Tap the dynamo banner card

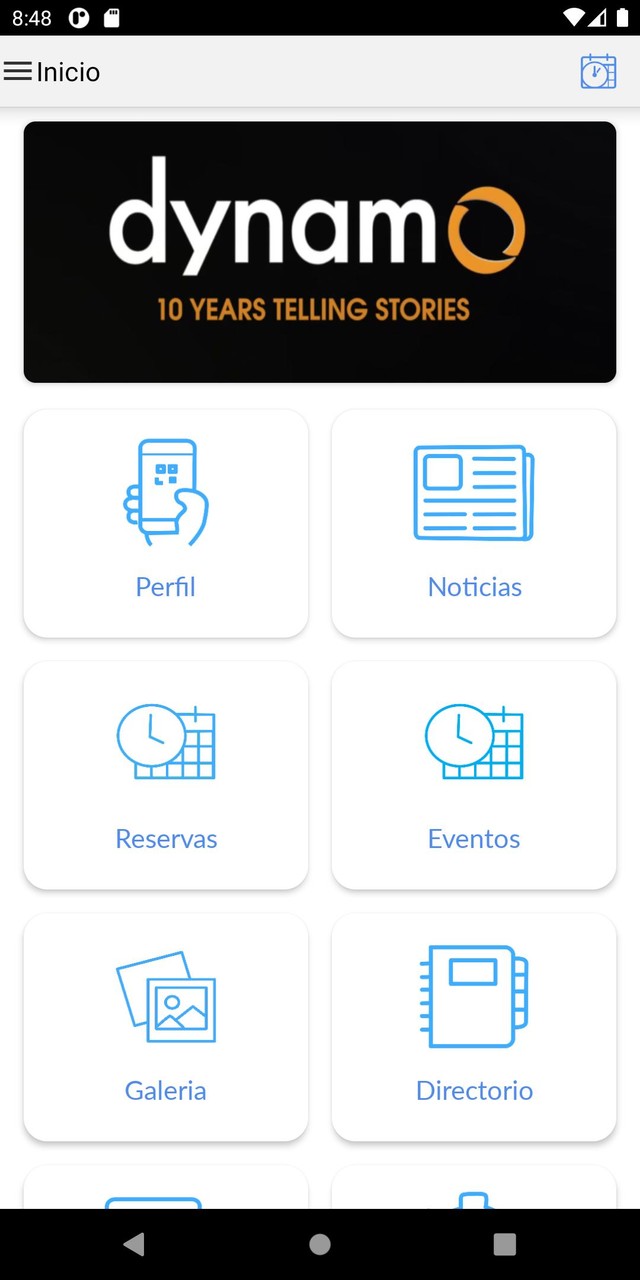320,252
